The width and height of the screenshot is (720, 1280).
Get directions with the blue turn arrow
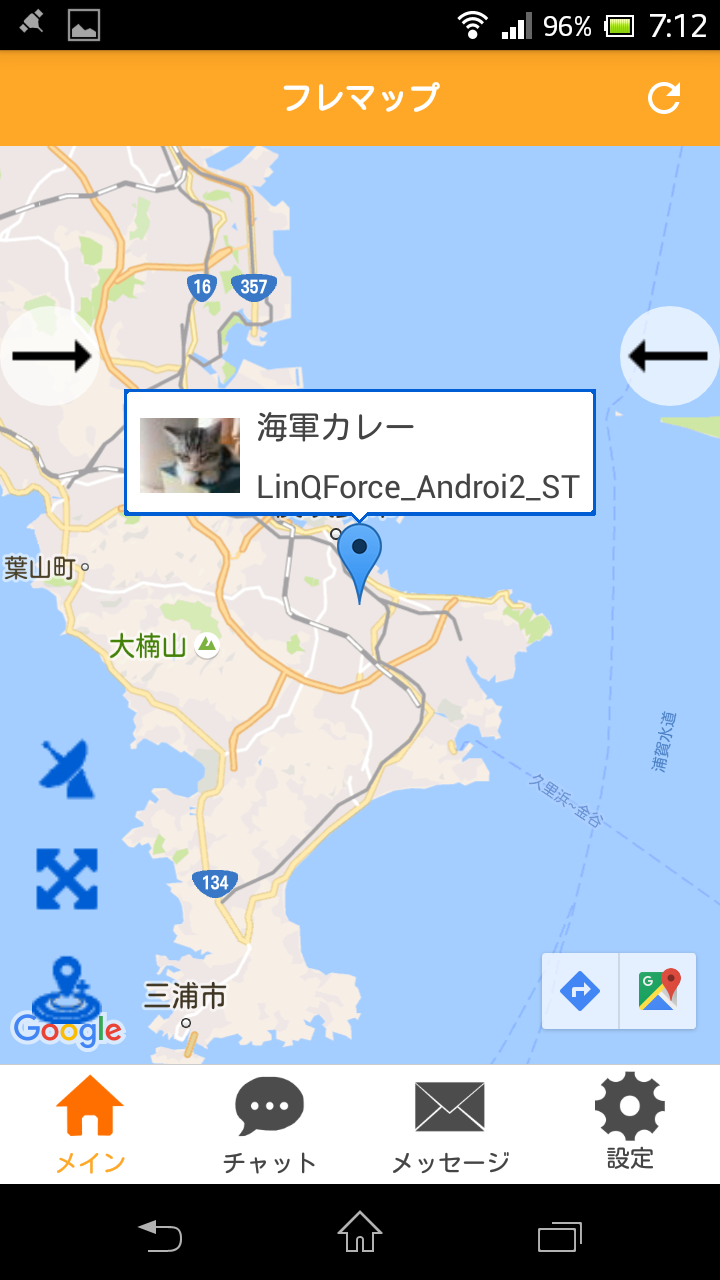(x=580, y=991)
